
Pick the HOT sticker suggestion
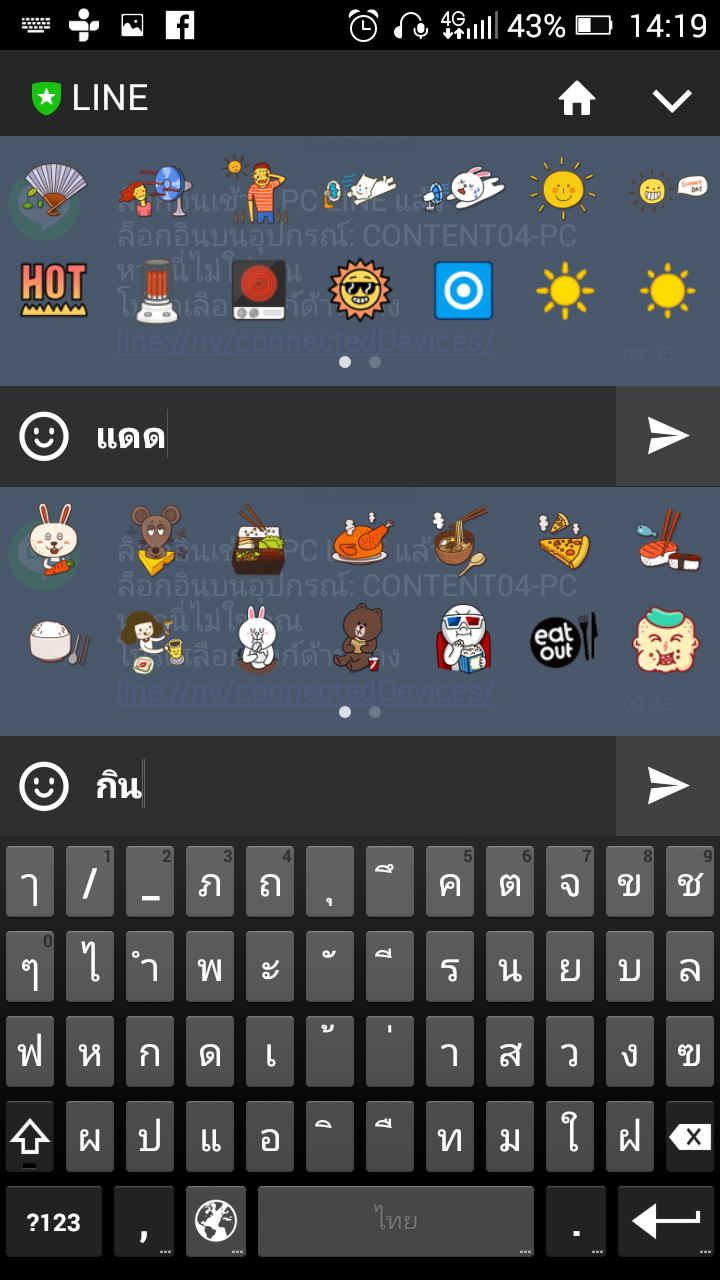click(53, 290)
